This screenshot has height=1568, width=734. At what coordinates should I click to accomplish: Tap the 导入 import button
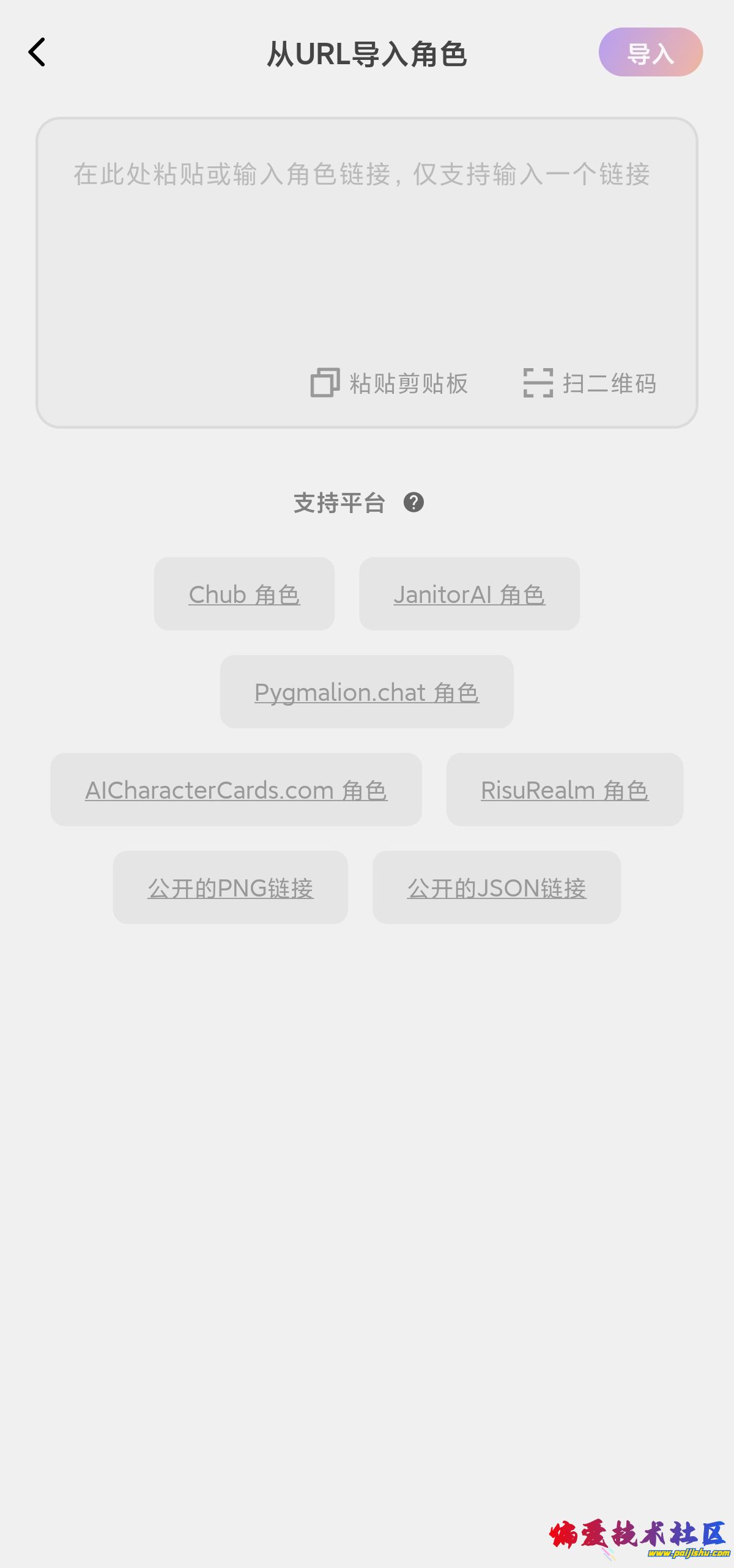650,53
